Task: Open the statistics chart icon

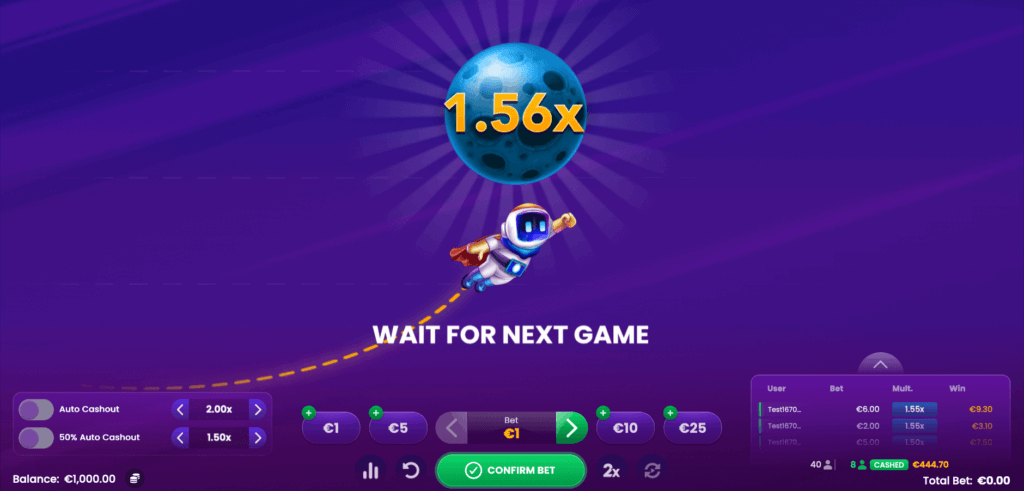Action: click(371, 469)
